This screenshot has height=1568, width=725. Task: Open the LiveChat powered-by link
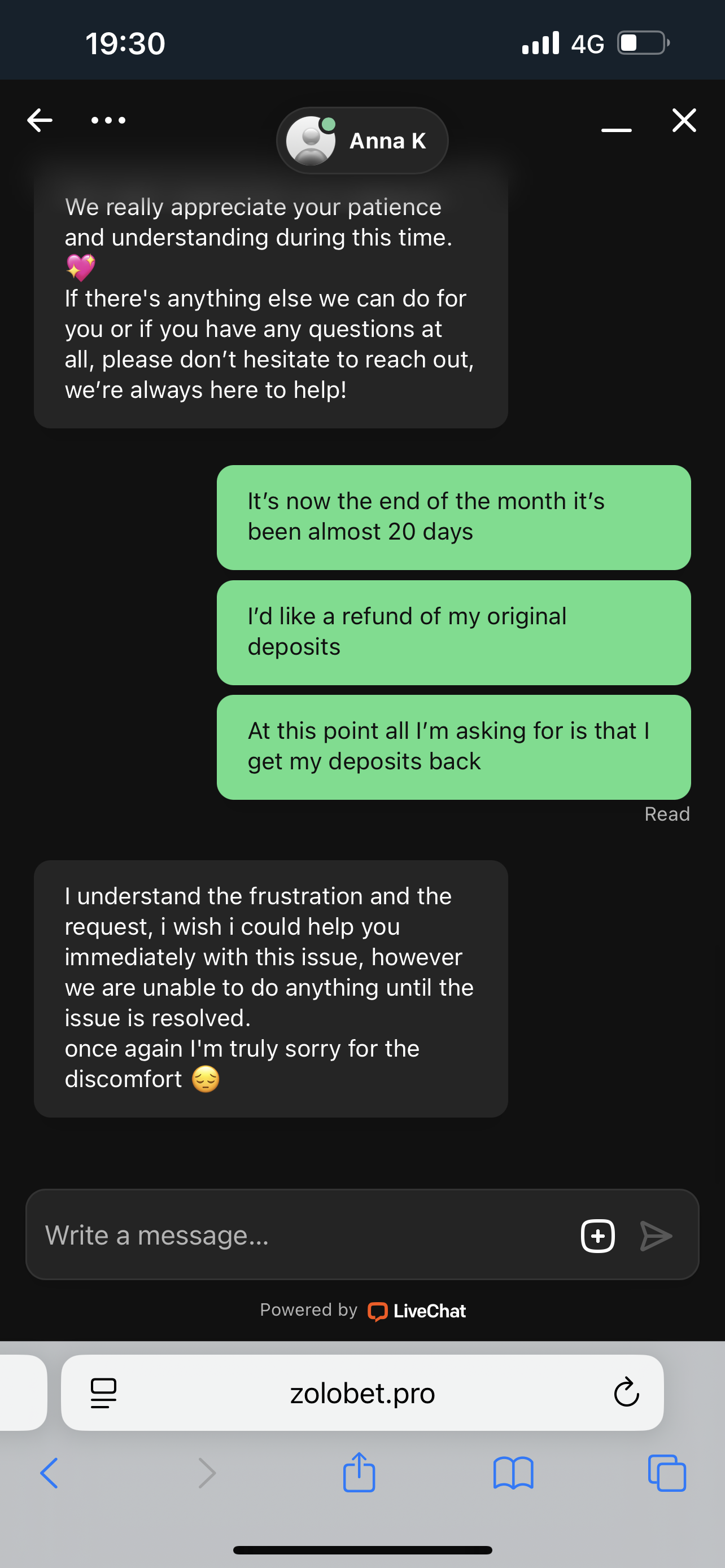[418, 1311]
